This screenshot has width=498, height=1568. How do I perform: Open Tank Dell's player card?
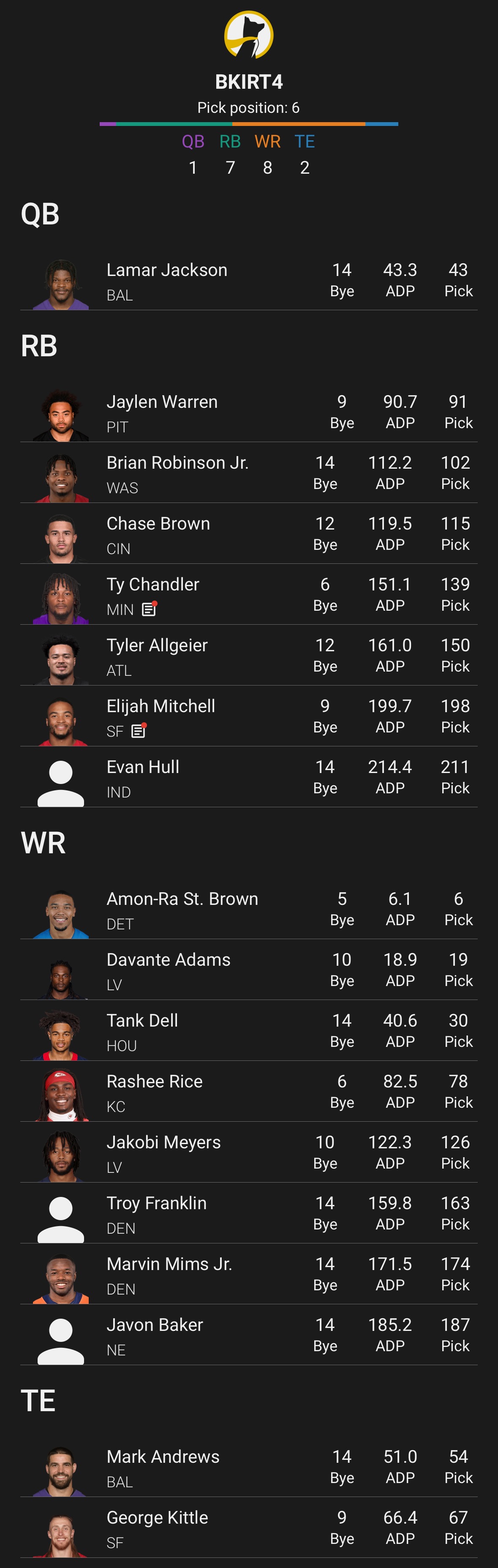click(249, 1031)
